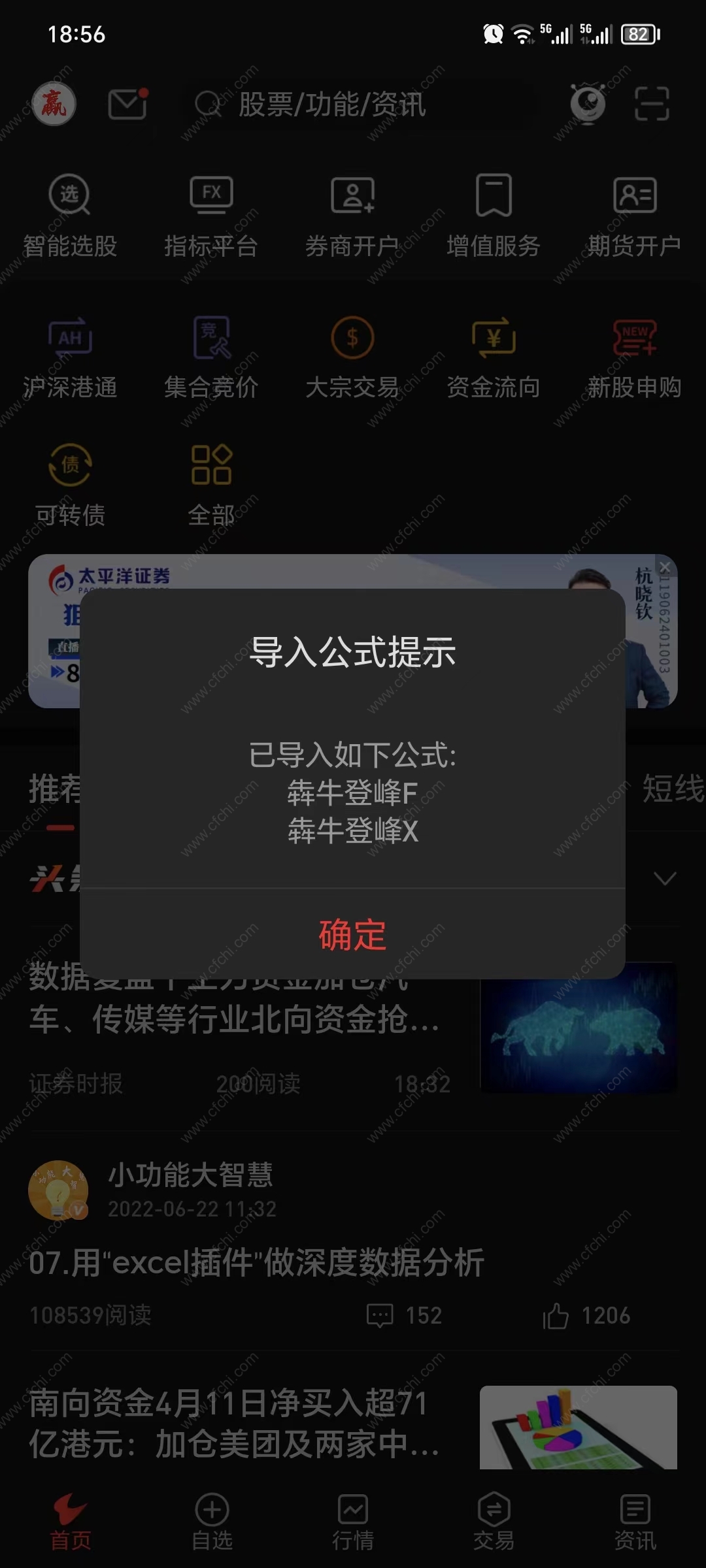This screenshot has height=1568, width=706.
Task: Close the 太平洋证券 banner ad
Action: click(665, 567)
